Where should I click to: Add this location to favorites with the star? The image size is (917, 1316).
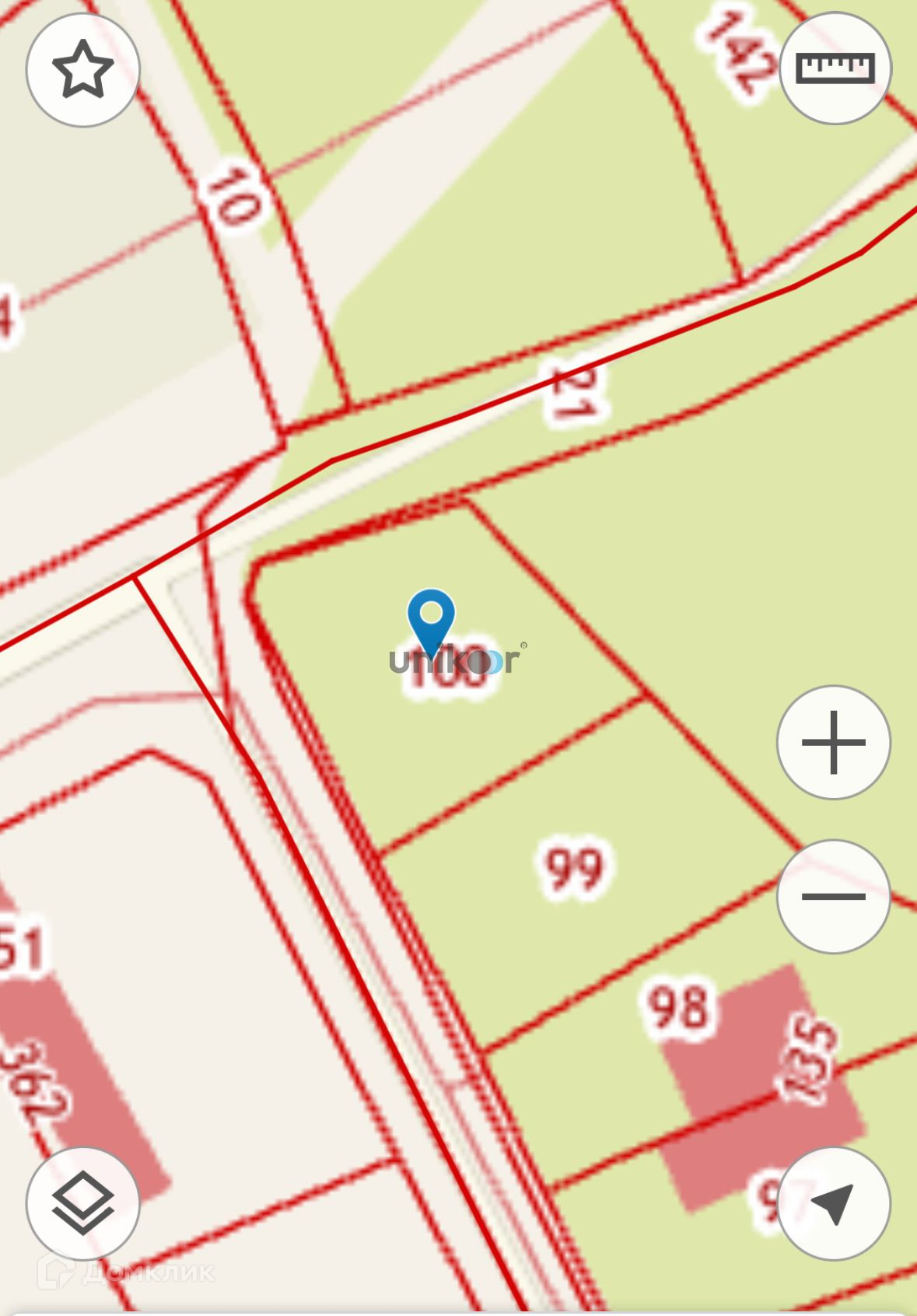coord(82,69)
